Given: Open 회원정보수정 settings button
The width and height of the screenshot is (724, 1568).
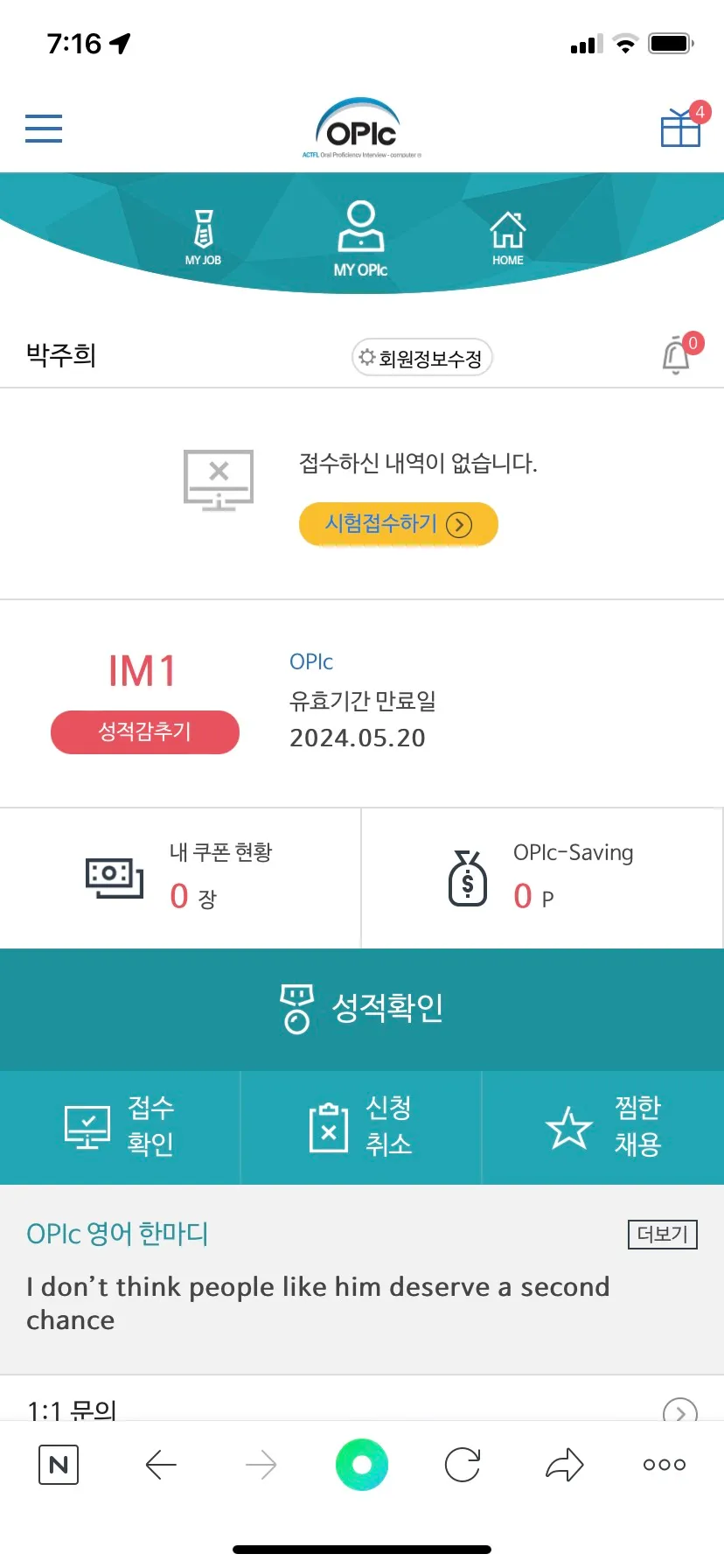Looking at the screenshot, I should [421, 357].
